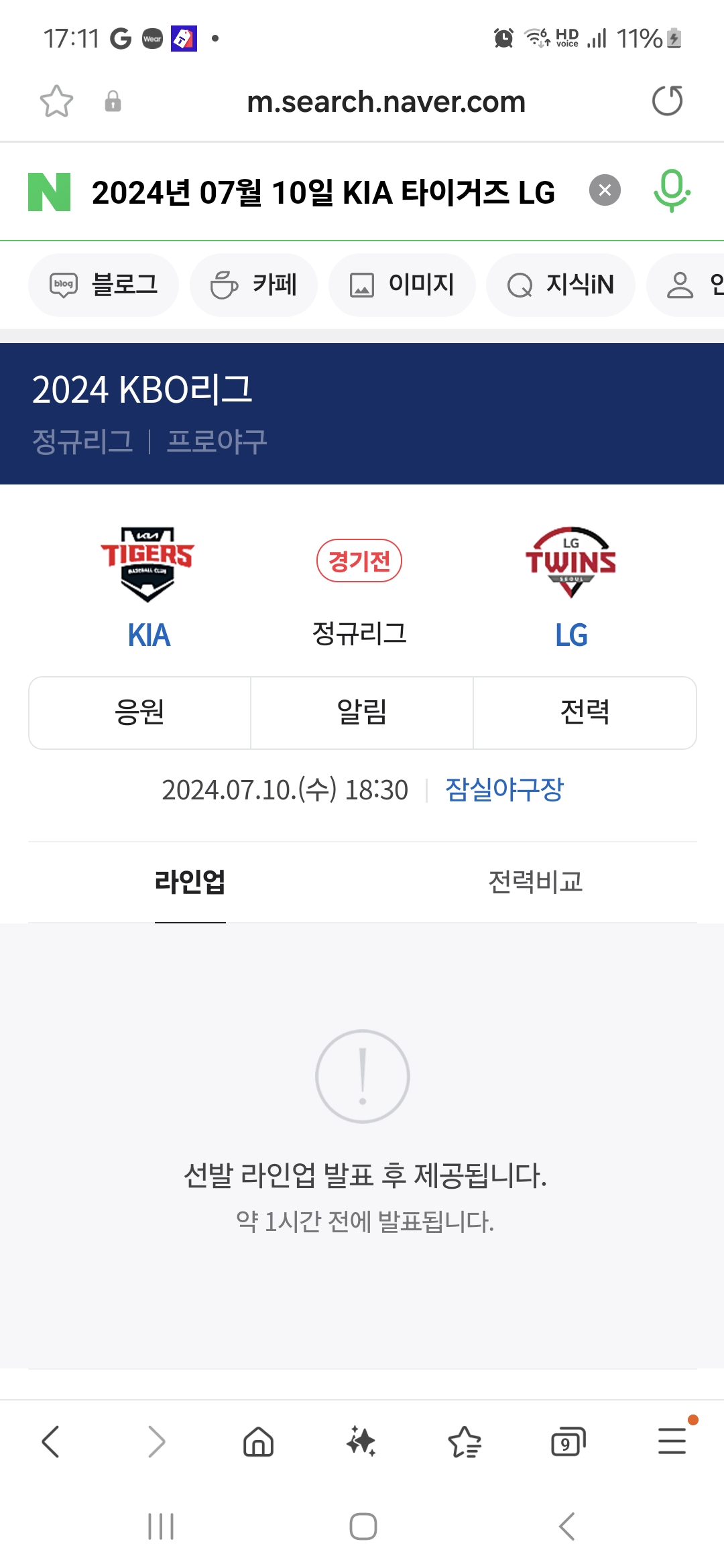Filter results by 카페
The height and width of the screenshot is (1568, 724).
253,285
